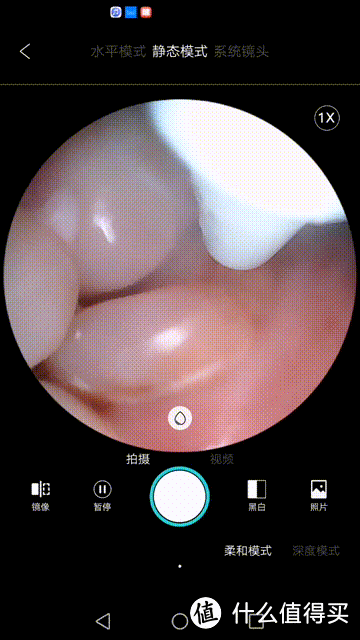
Task: Pause the live preview with 暂停
Action: [x=102, y=496]
